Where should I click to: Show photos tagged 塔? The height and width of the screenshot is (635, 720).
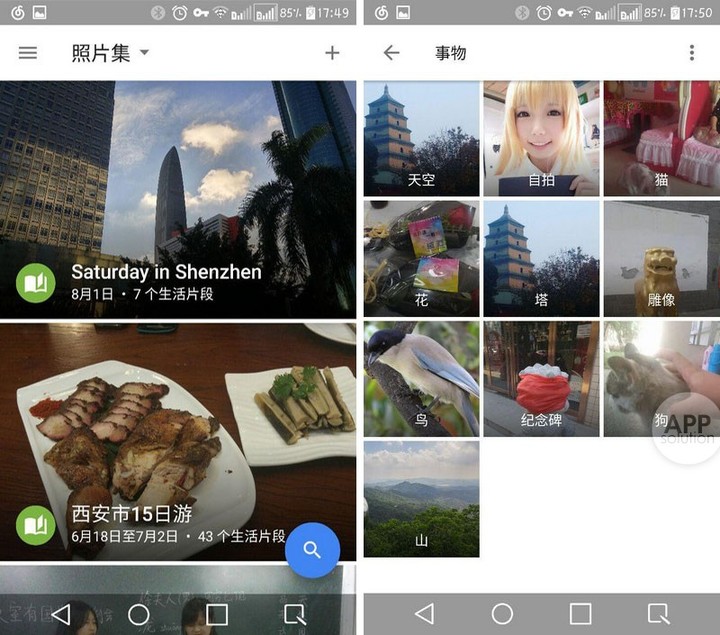point(541,258)
